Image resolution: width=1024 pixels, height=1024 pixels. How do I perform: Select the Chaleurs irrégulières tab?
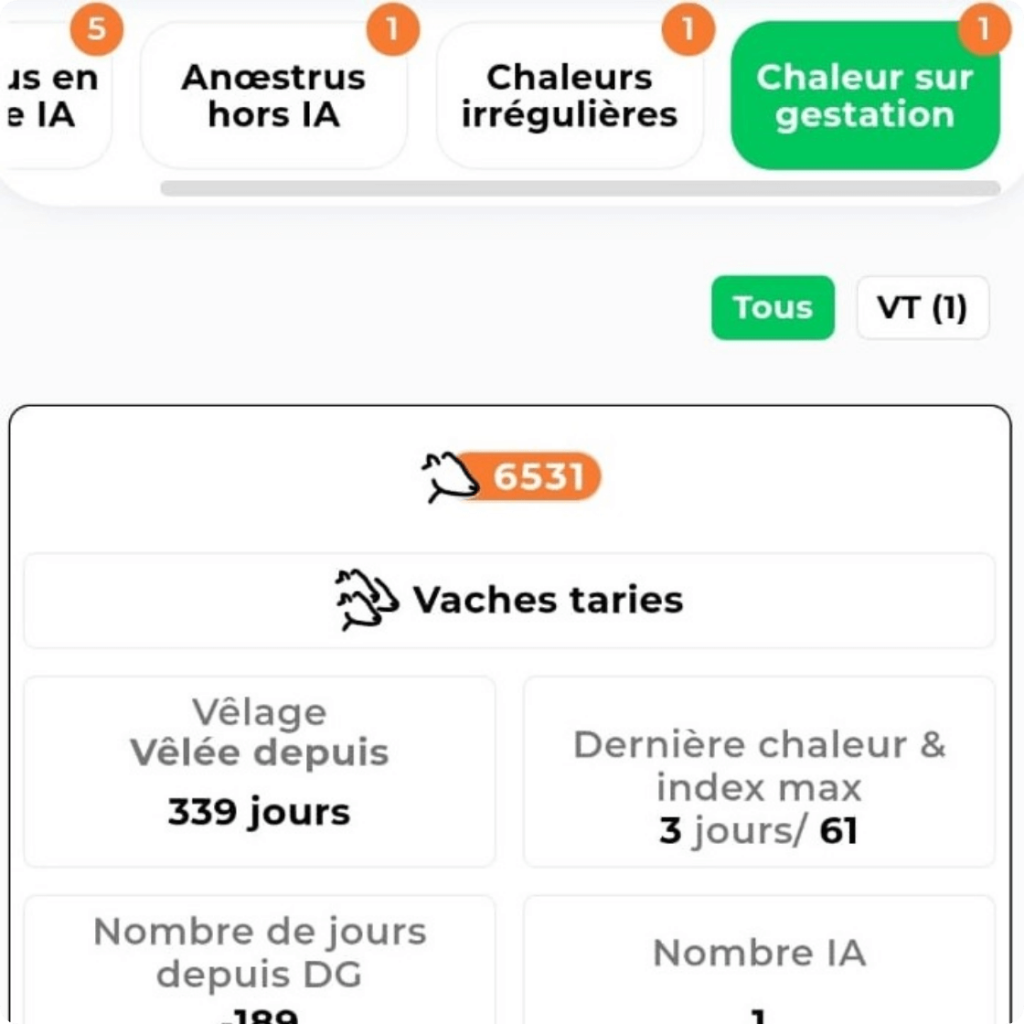(x=569, y=96)
